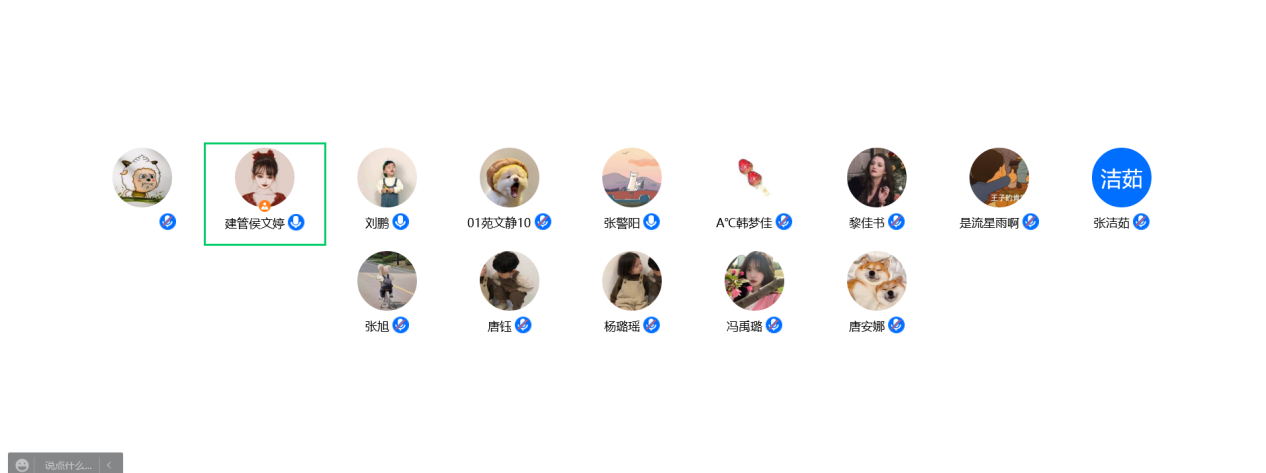The image size is (1266, 473).
Task: Select A℃韩梦佳's avatar
Action: click(754, 178)
